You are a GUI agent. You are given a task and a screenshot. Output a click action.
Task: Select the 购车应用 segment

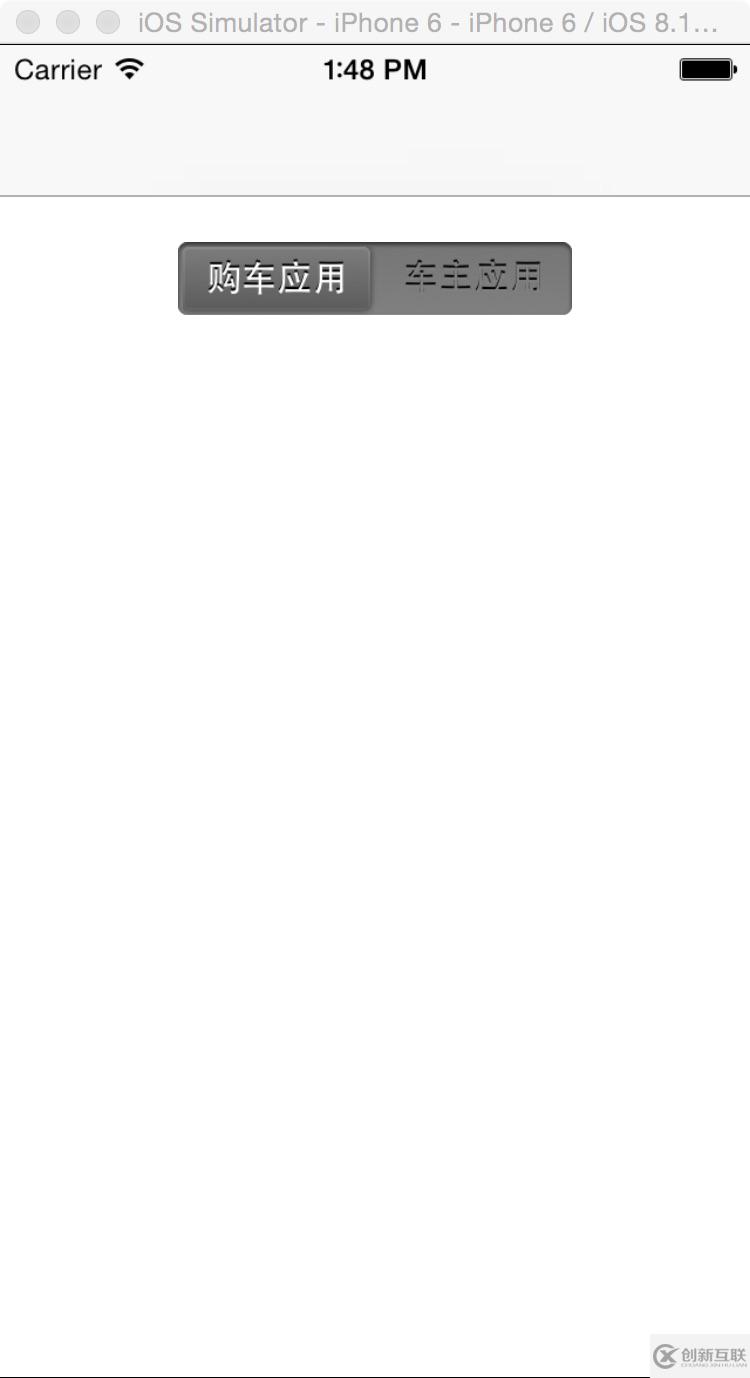276,278
